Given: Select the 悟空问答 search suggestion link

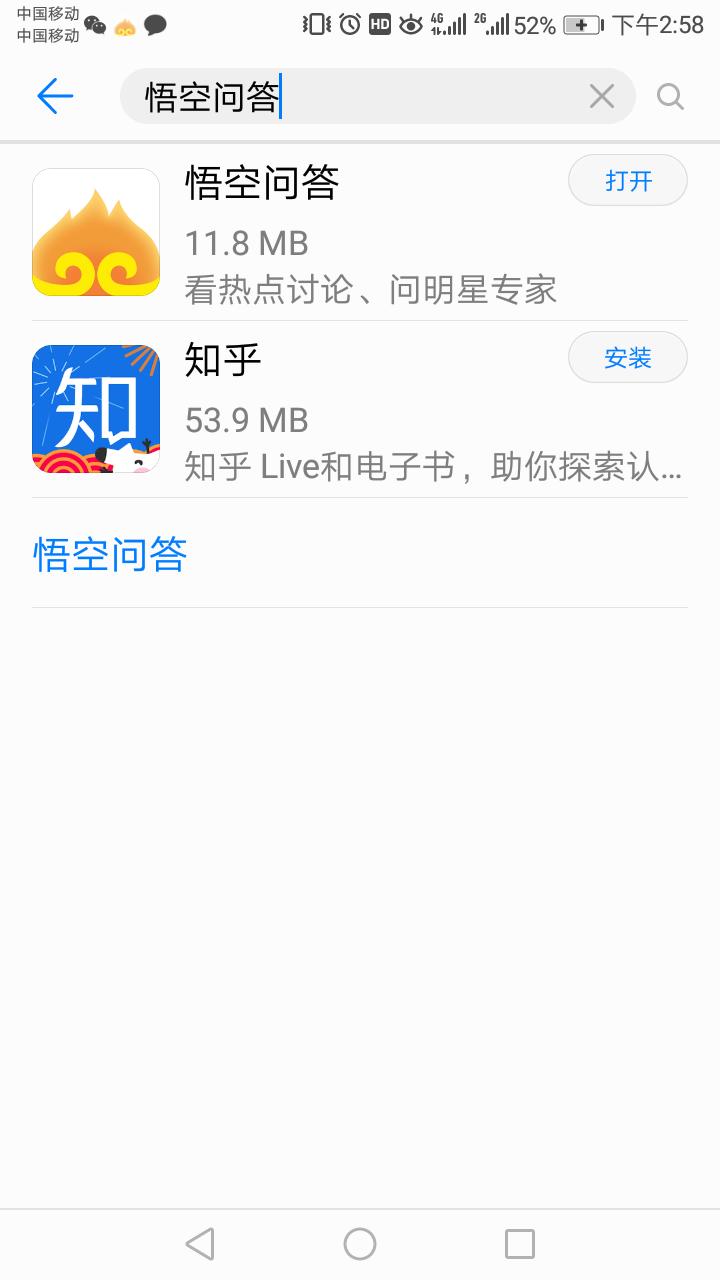Looking at the screenshot, I should point(110,557).
